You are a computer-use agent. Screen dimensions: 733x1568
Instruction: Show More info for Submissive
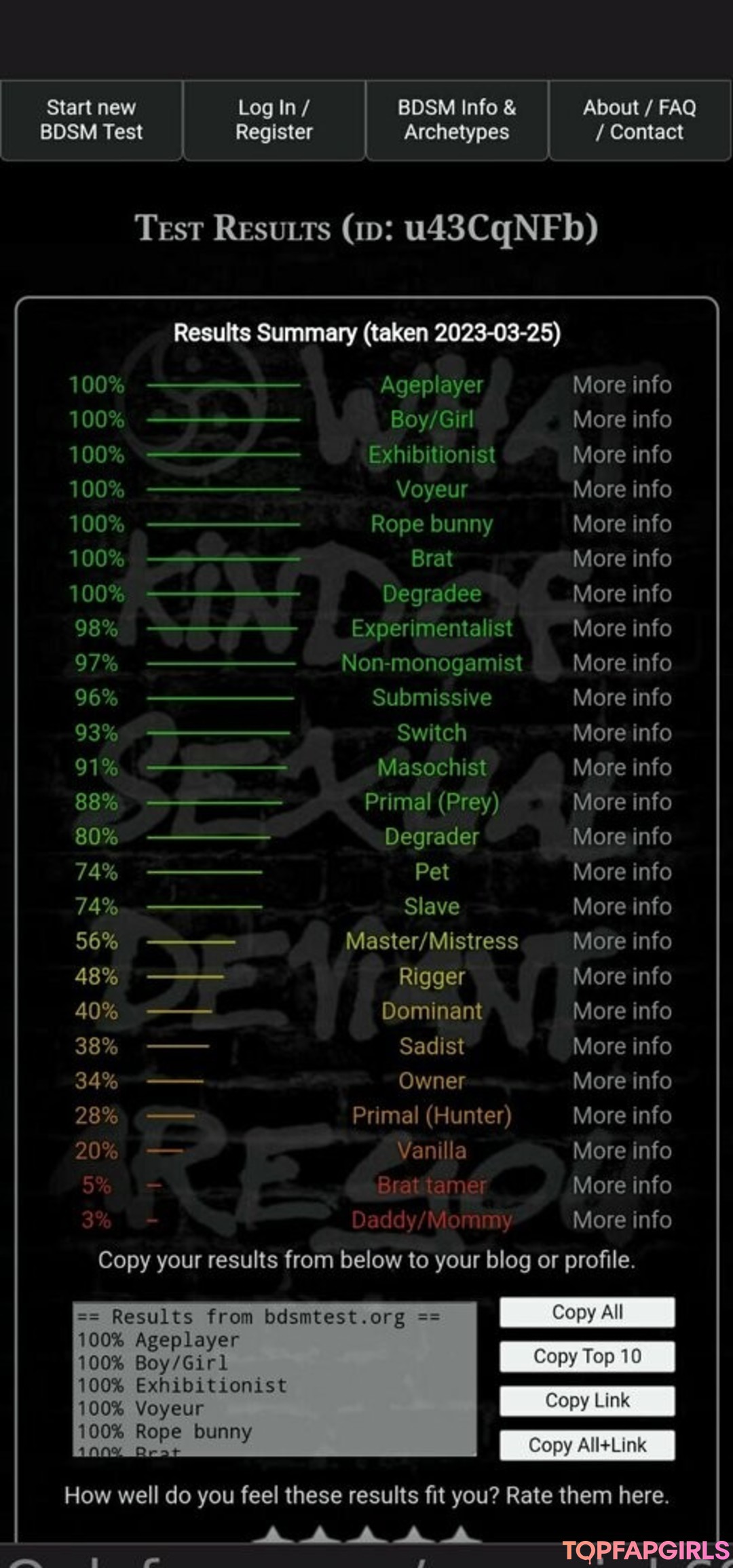(622, 697)
